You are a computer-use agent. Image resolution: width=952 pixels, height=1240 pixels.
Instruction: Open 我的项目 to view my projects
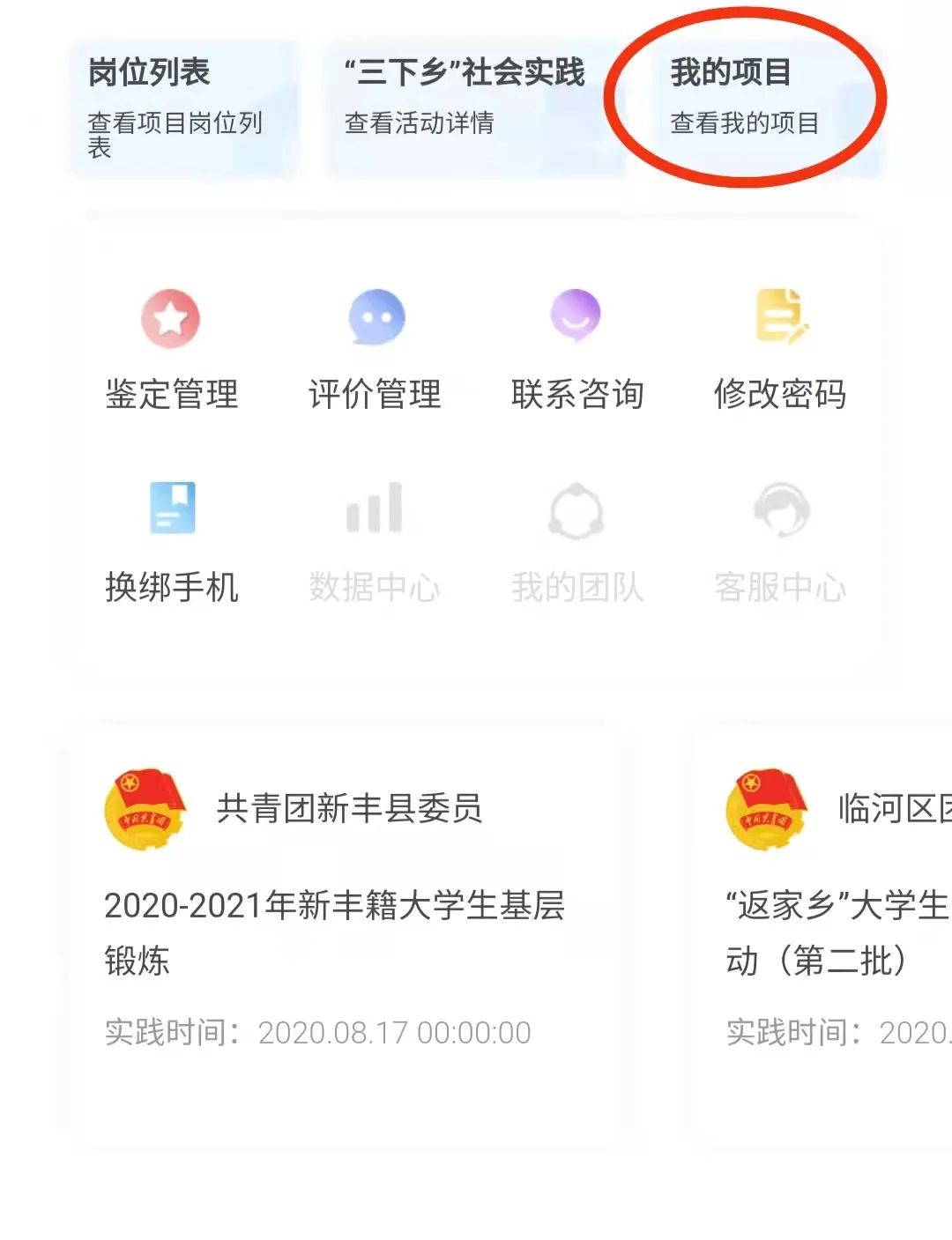[745, 99]
